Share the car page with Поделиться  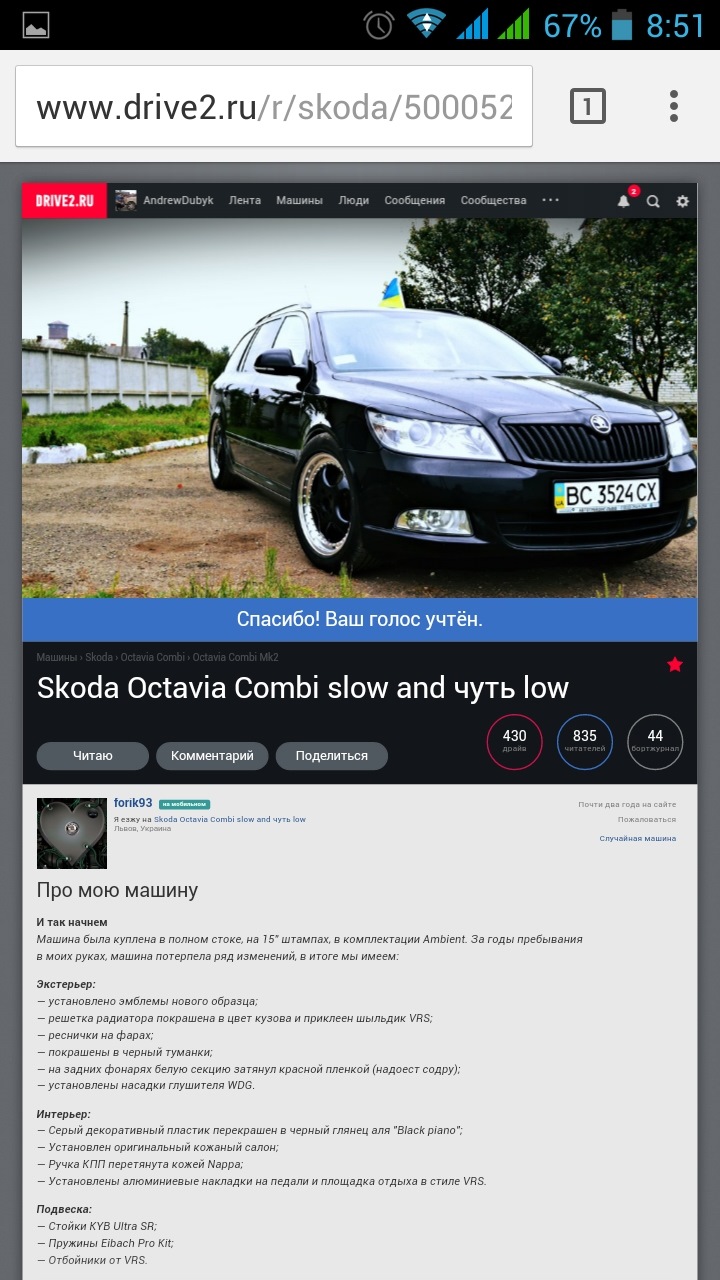click(x=332, y=756)
